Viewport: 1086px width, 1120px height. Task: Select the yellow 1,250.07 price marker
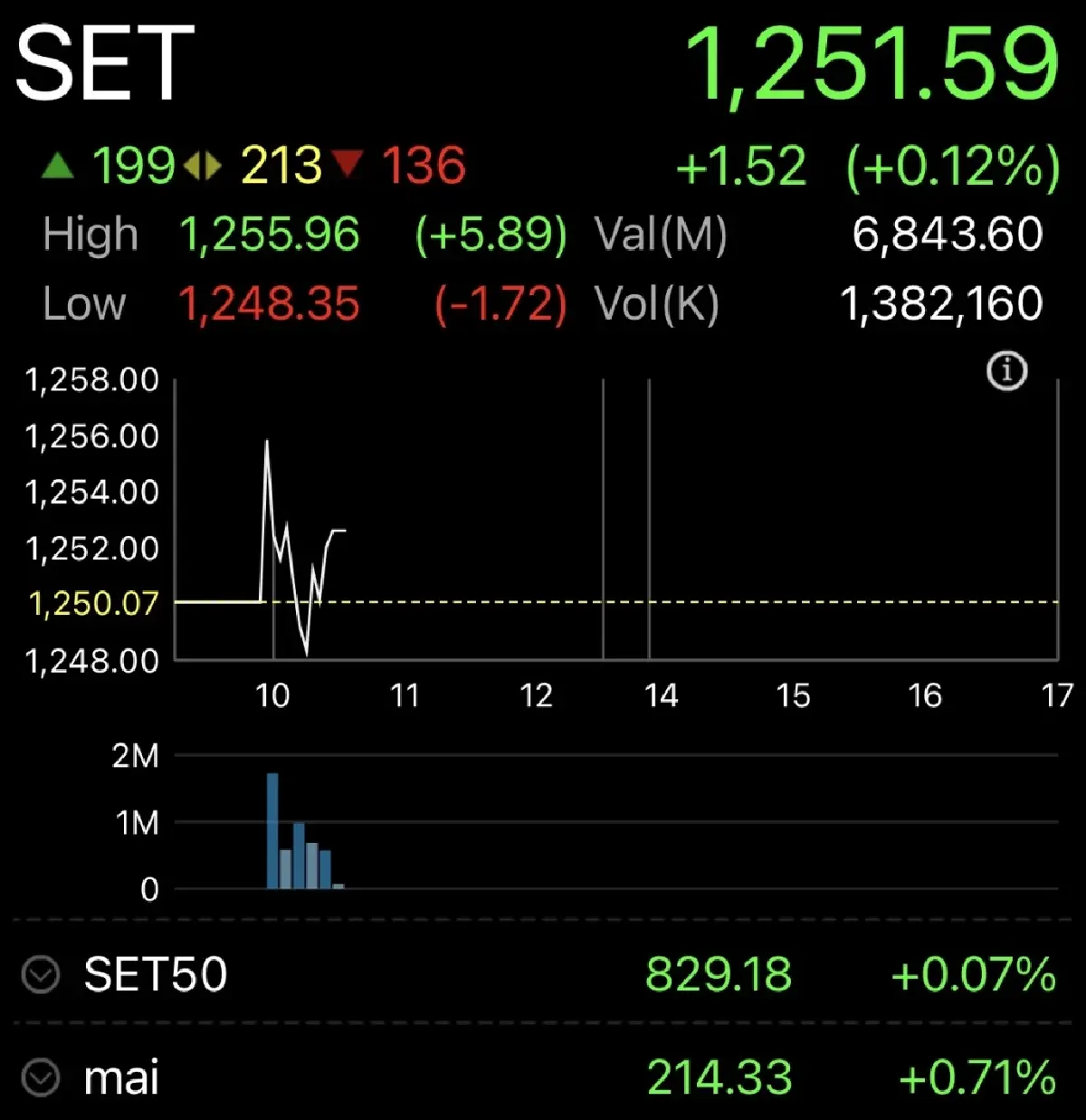point(93,603)
